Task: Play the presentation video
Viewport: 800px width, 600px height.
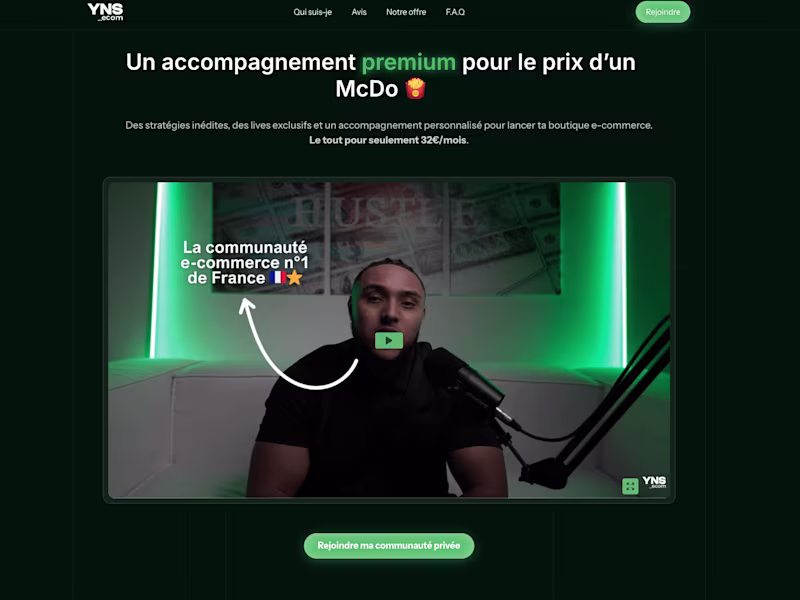Action: (x=389, y=340)
